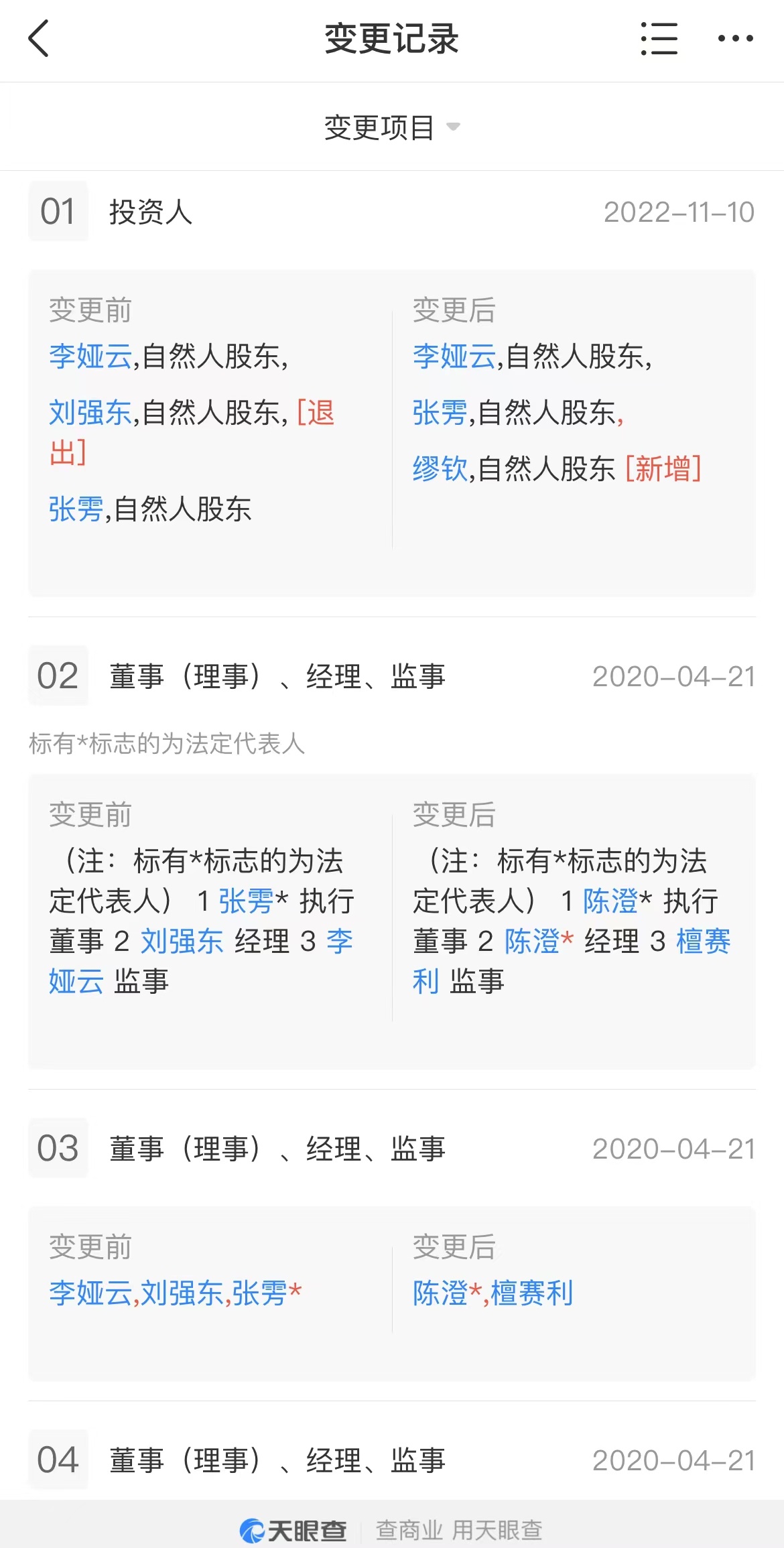This screenshot has width=784, height=1548.
Task: View 刘强东 marked 退出 in record 01
Action: pos(90,413)
